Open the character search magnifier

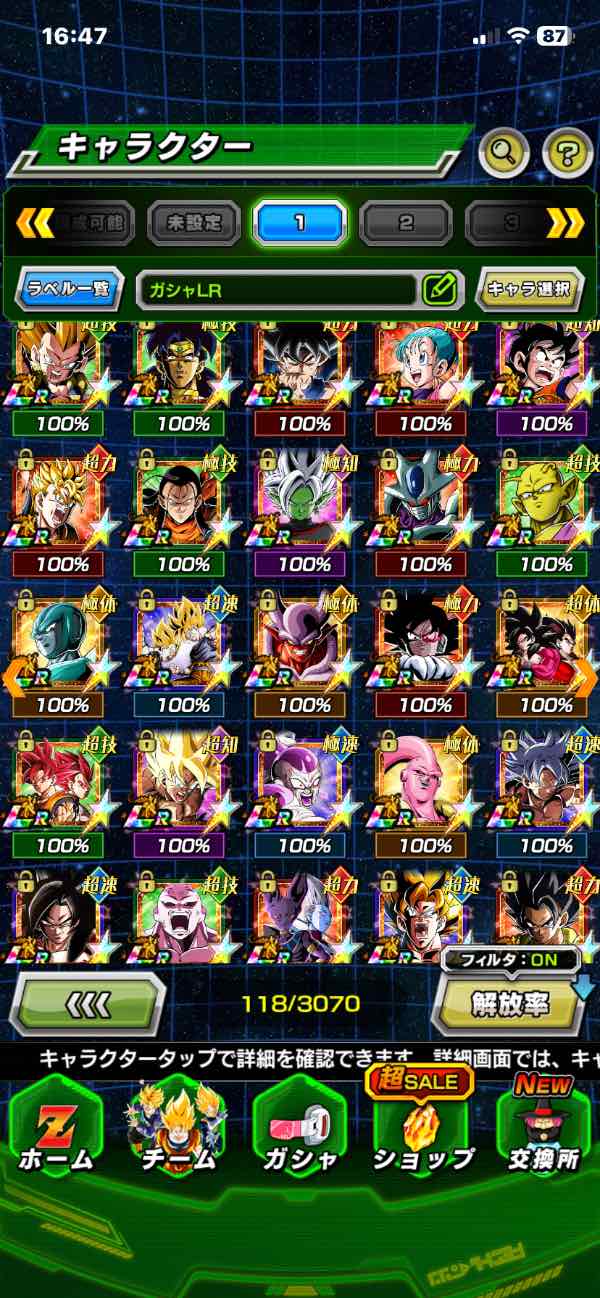(505, 152)
